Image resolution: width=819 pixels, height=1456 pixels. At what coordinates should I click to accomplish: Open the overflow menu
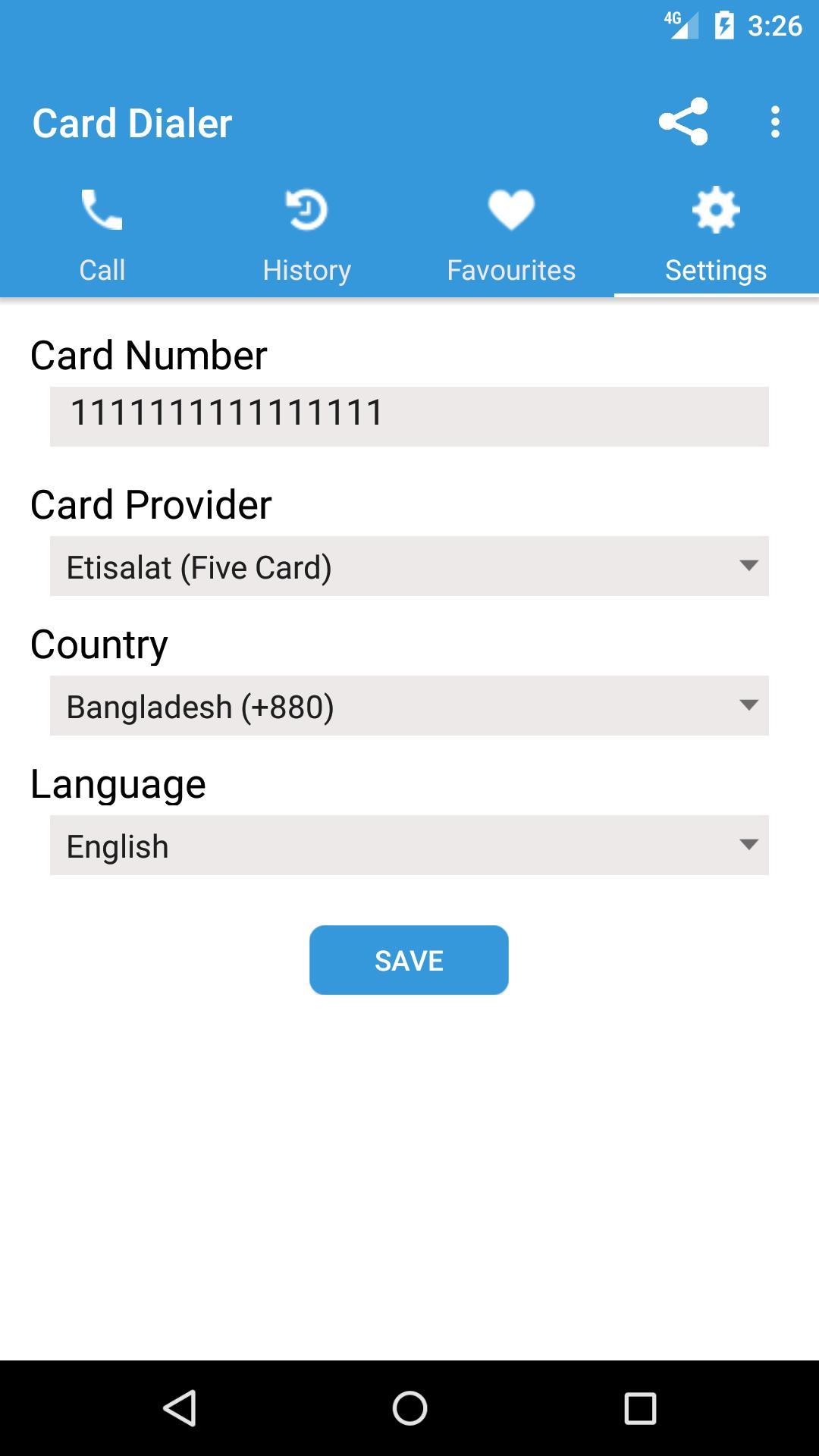coord(774,121)
